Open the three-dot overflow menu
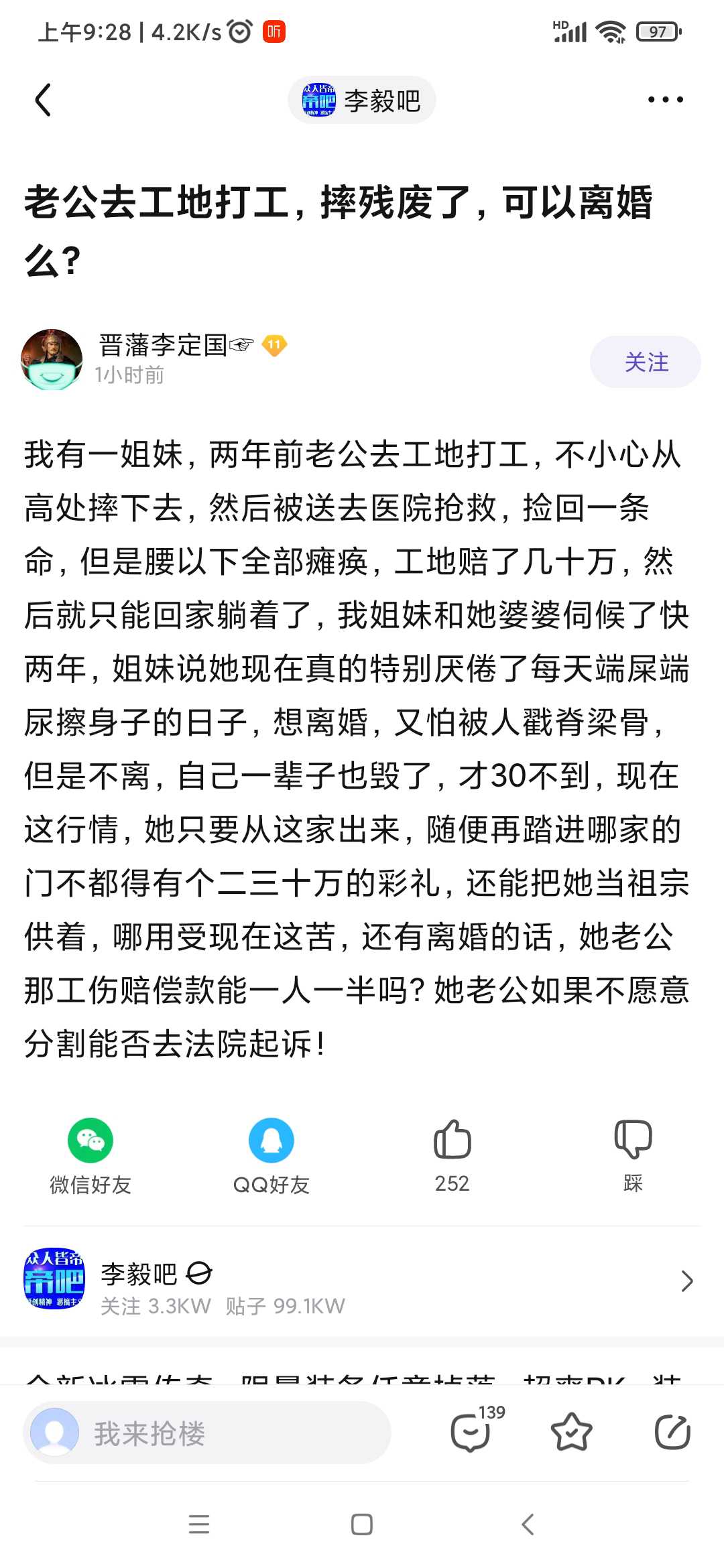The height and width of the screenshot is (1568, 724). (665, 100)
